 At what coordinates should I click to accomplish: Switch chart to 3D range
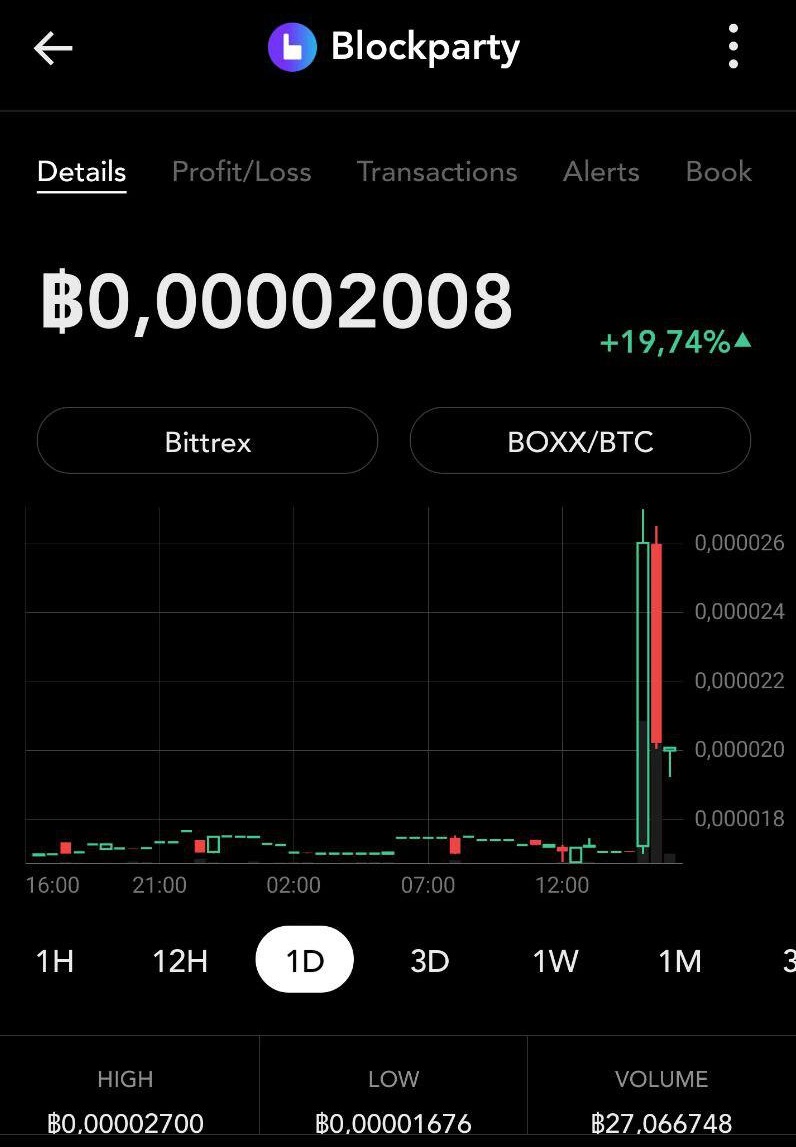(430, 961)
